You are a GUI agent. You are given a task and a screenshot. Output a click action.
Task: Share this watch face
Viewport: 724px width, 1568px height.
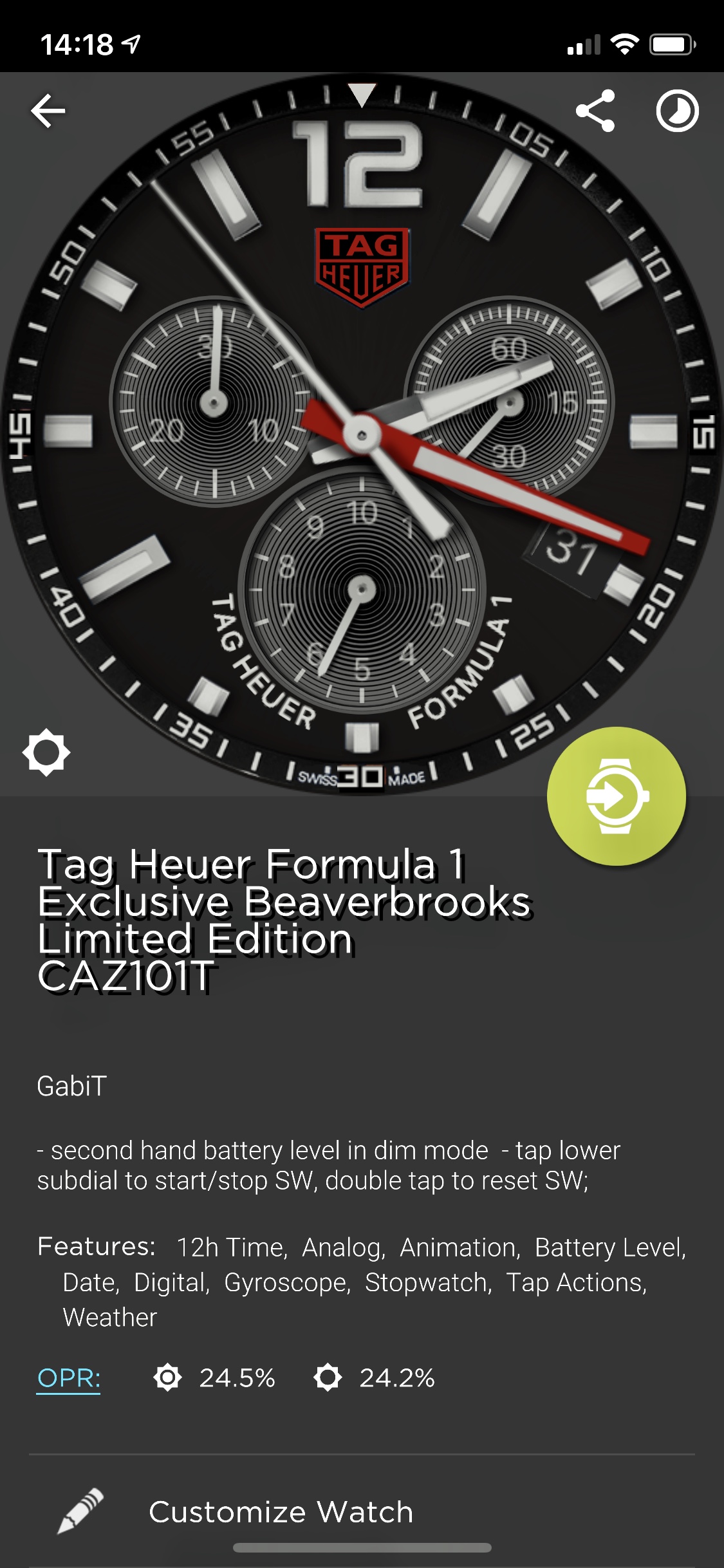pos(595,111)
